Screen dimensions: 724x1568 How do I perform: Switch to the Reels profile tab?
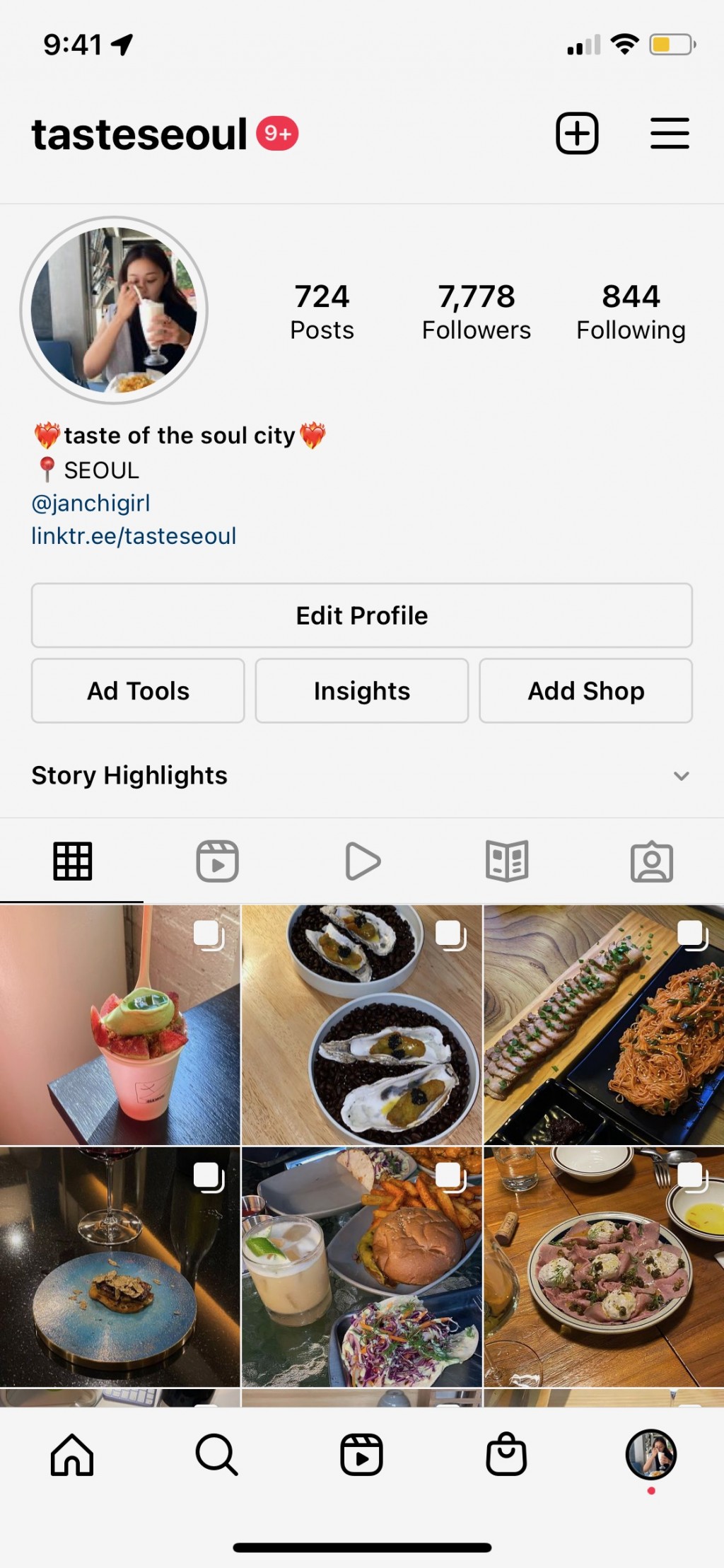(217, 861)
